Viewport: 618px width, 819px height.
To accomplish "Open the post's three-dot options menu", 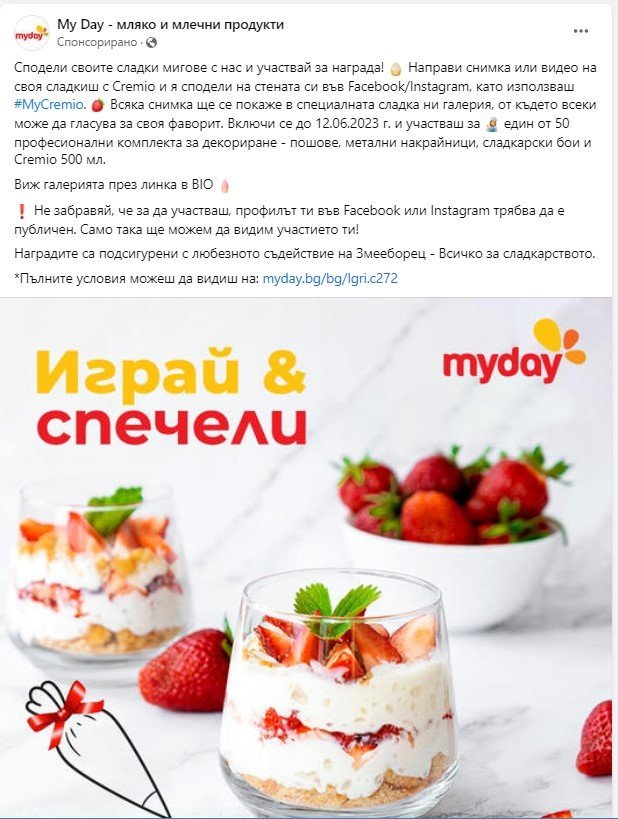I will pos(581,31).
